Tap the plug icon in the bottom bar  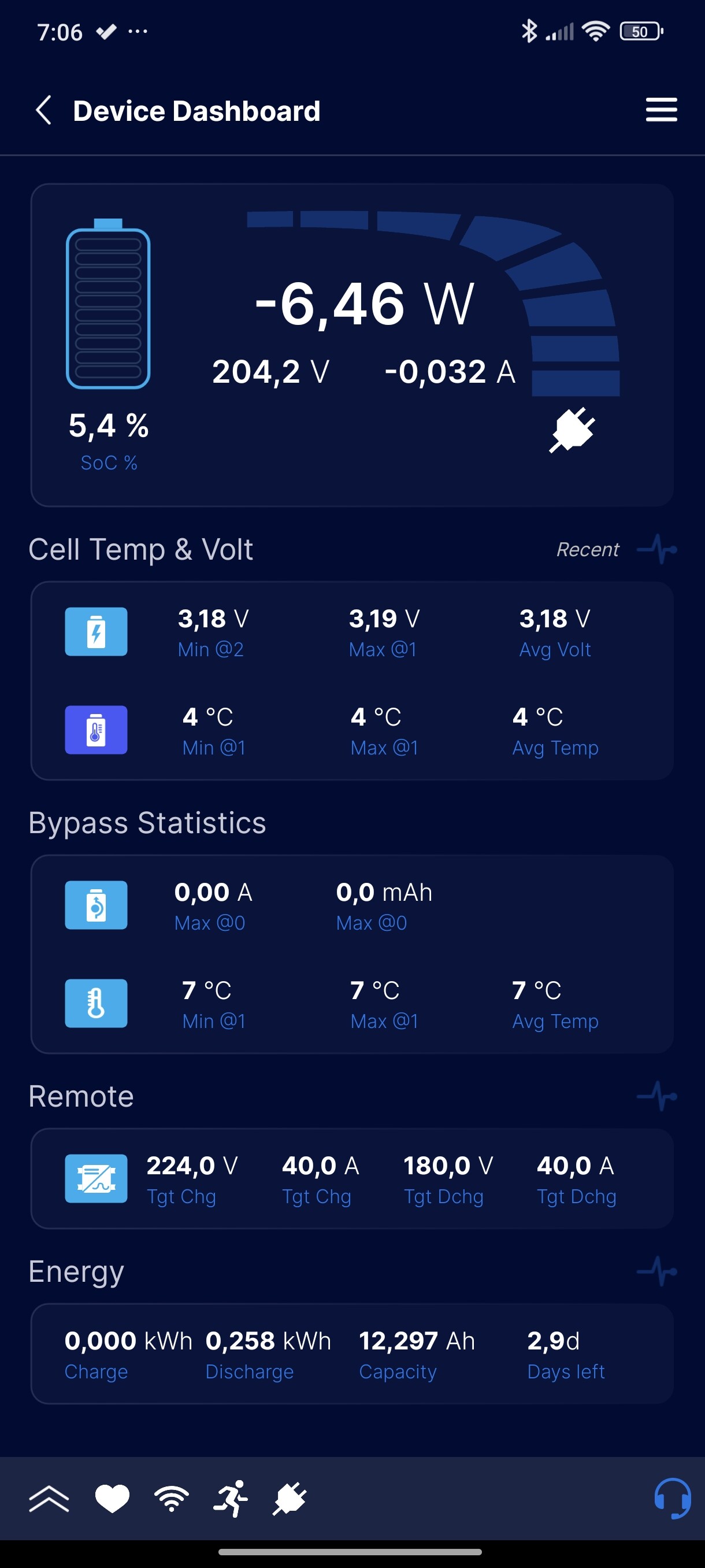[290, 1499]
